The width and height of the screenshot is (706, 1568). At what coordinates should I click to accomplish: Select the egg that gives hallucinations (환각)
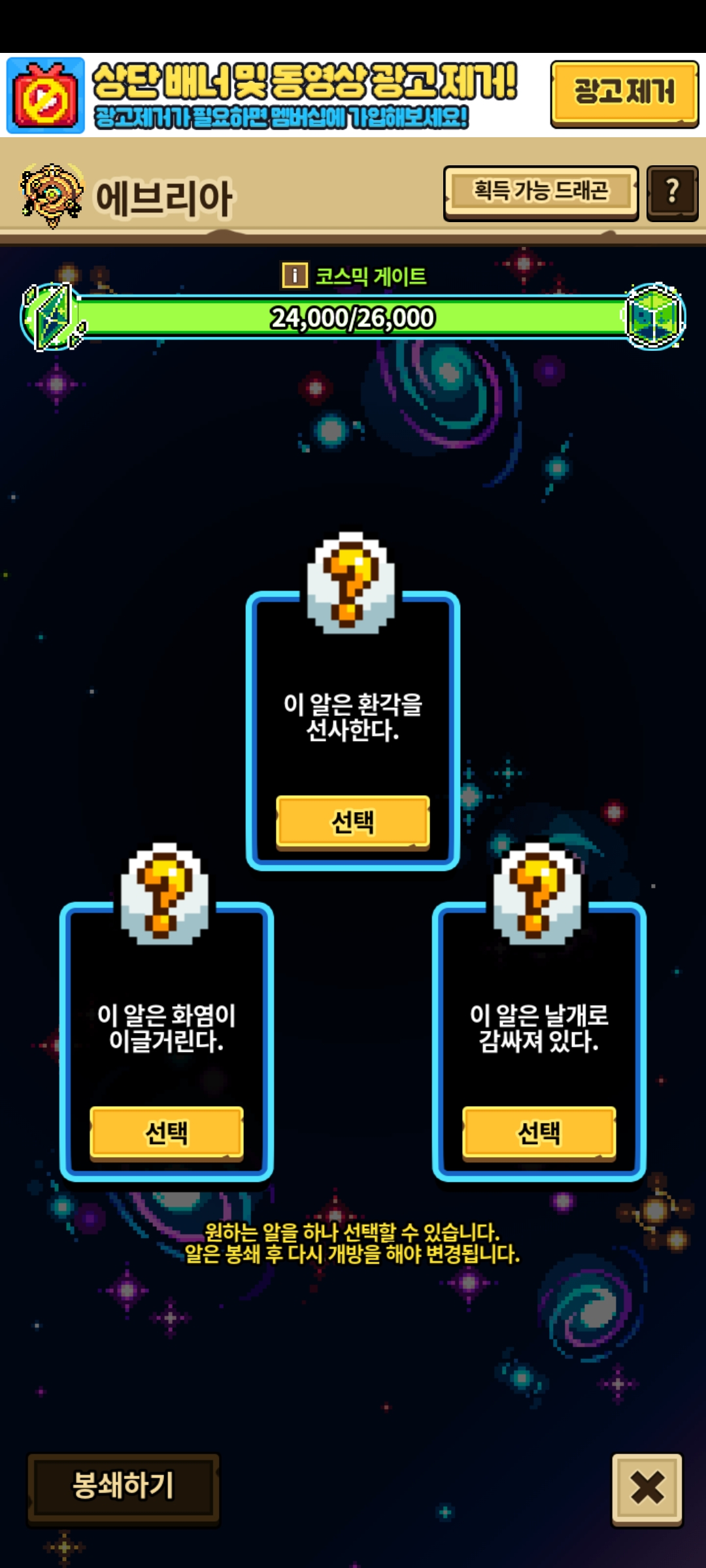pos(352,821)
